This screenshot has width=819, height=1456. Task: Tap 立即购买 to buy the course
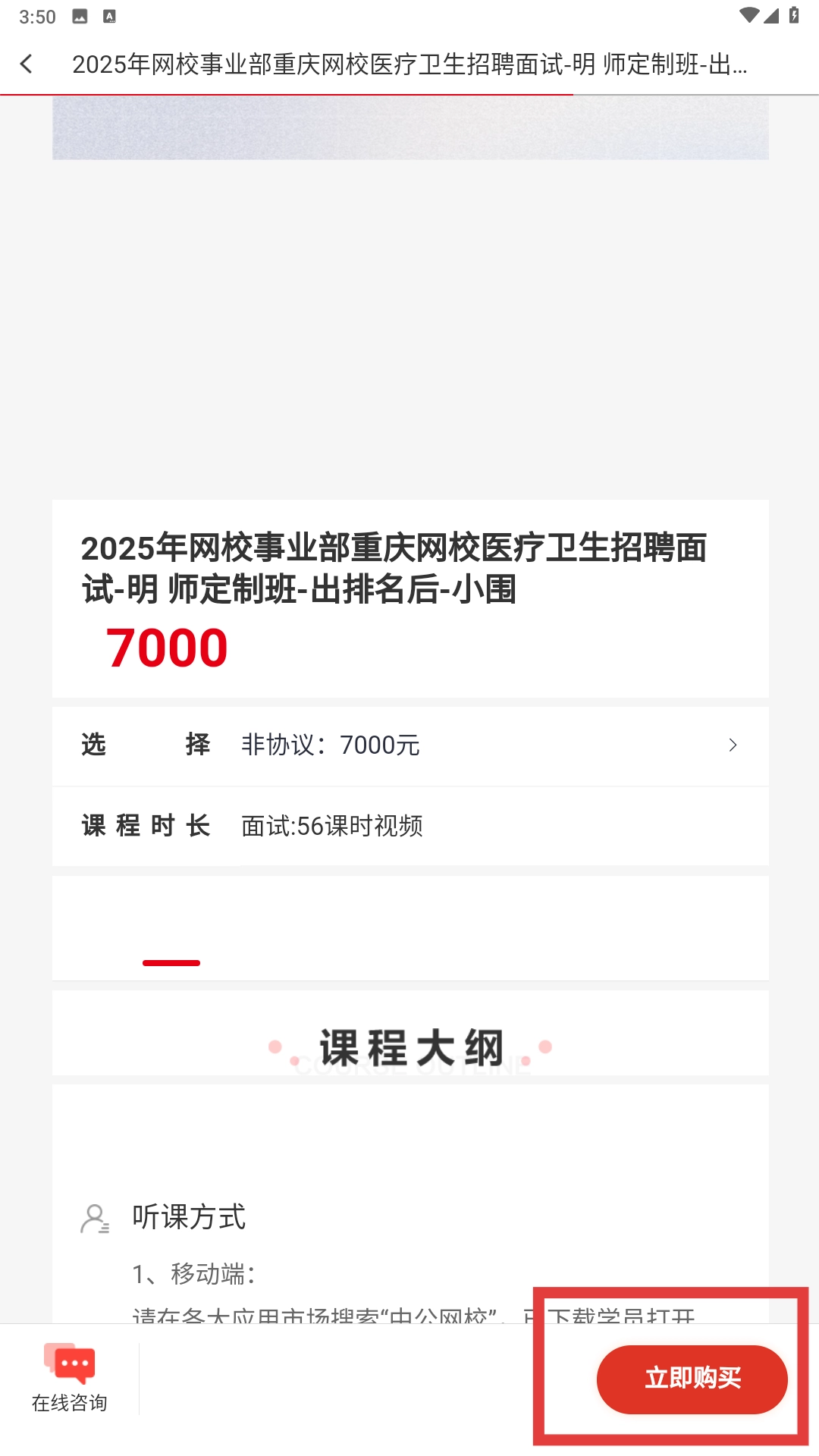(x=692, y=1379)
